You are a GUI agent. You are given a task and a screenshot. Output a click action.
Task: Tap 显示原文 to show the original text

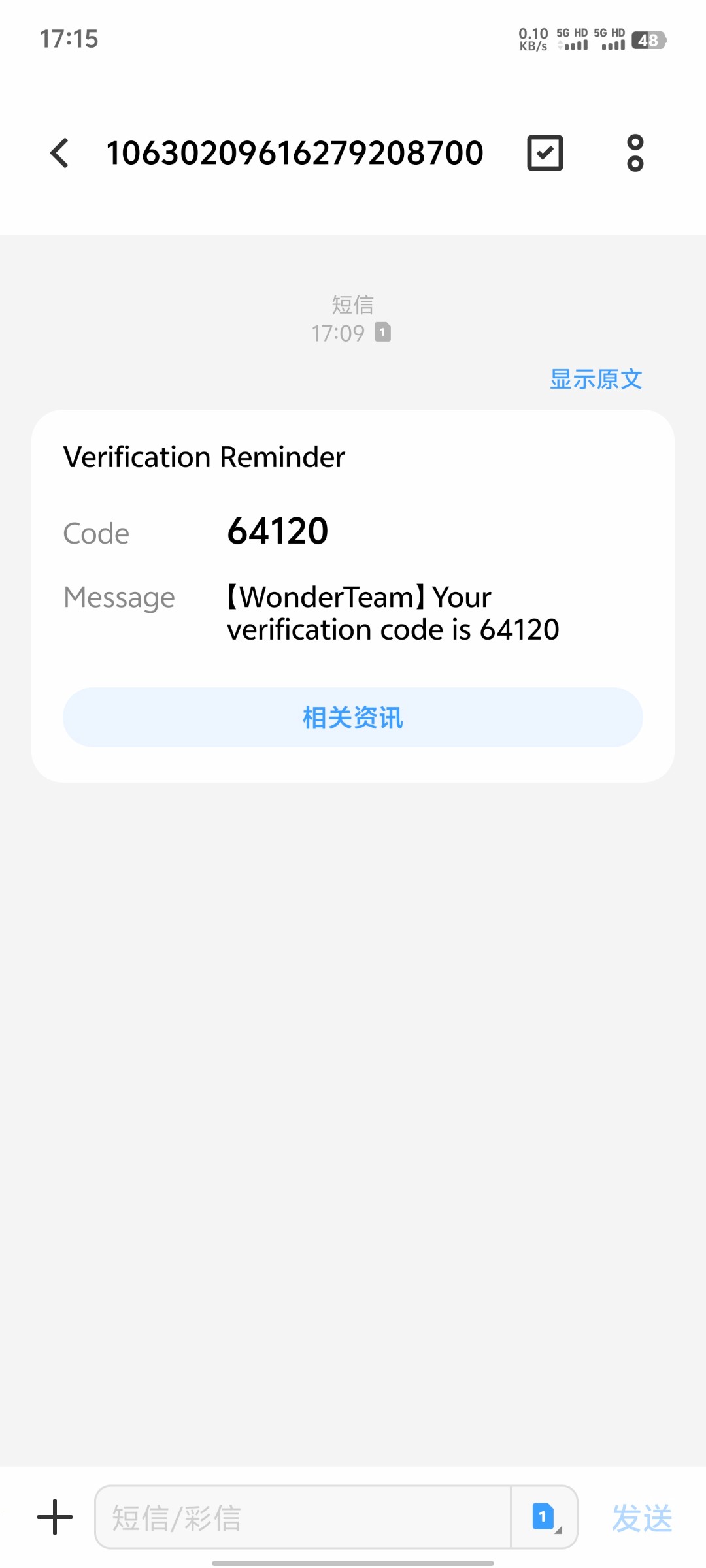click(x=596, y=379)
